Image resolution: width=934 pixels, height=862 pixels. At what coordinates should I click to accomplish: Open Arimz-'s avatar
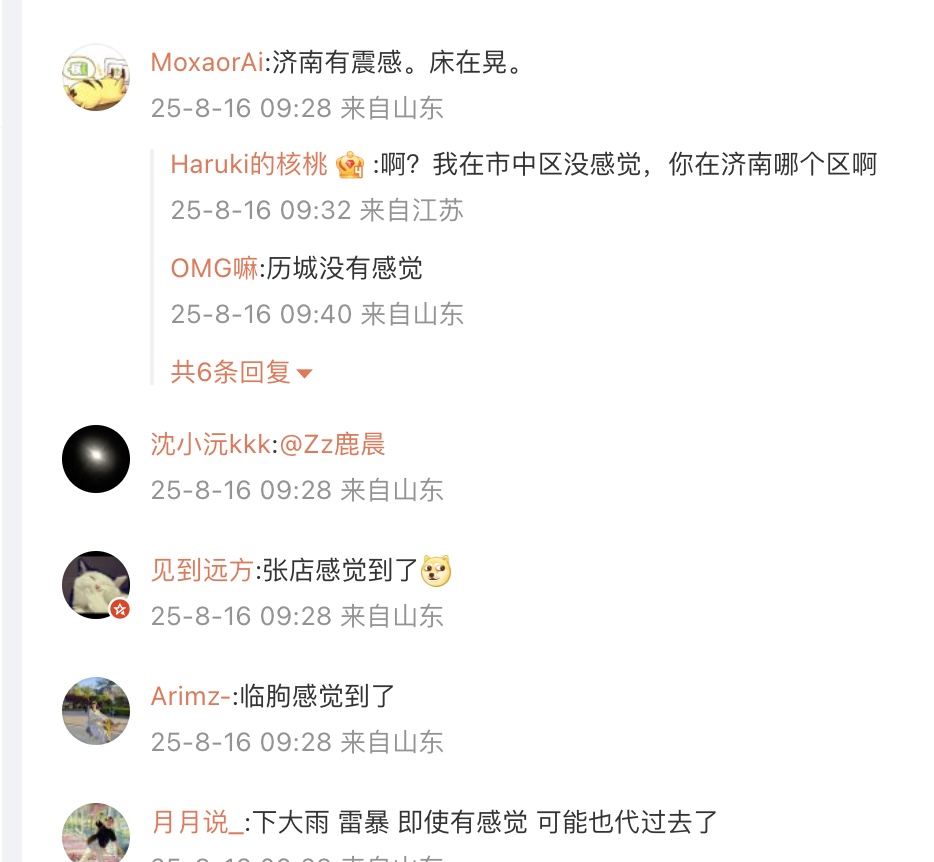click(96, 711)
